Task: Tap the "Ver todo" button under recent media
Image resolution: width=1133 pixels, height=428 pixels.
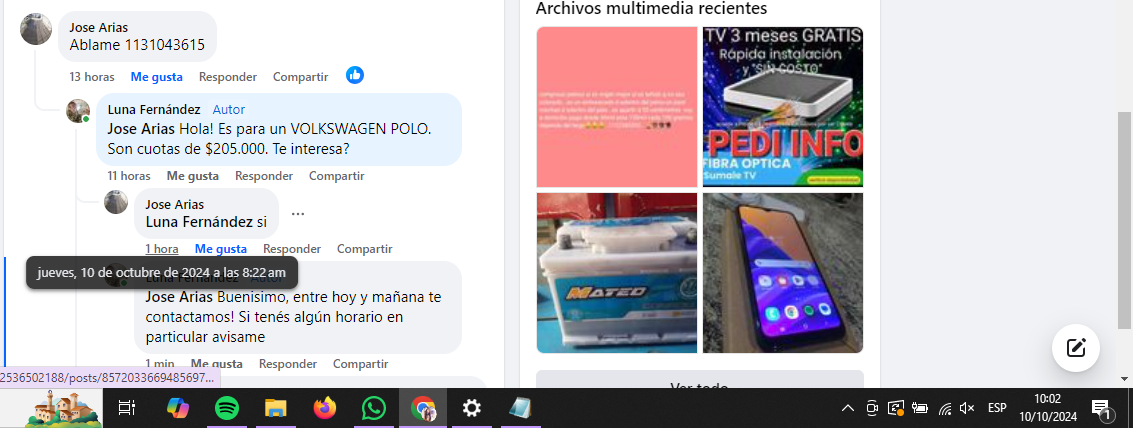Action: [699, 385]
